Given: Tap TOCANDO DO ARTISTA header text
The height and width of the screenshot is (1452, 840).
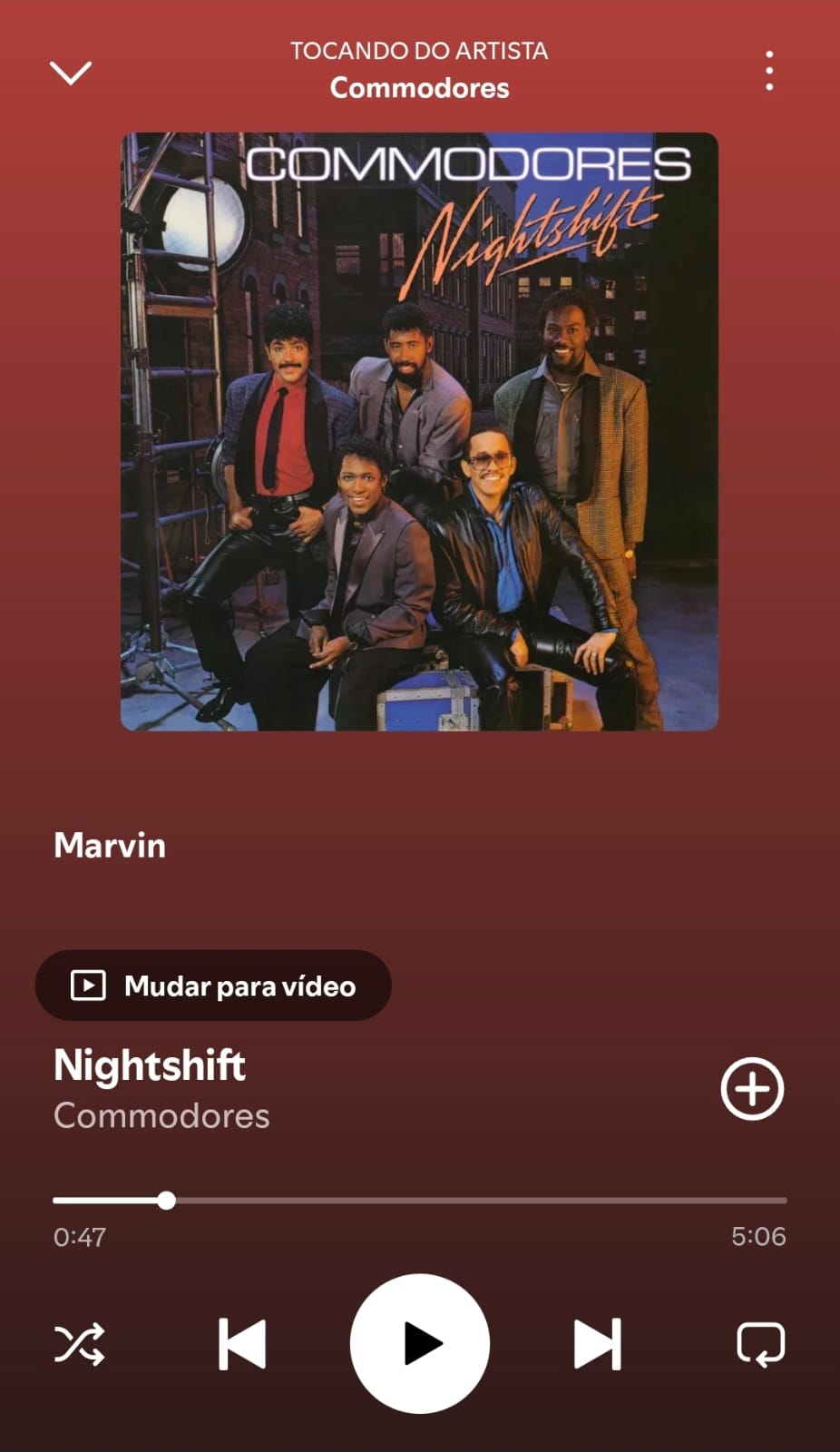Looking at the screenshot, I should pyautogui.click(x=418, y=51).
